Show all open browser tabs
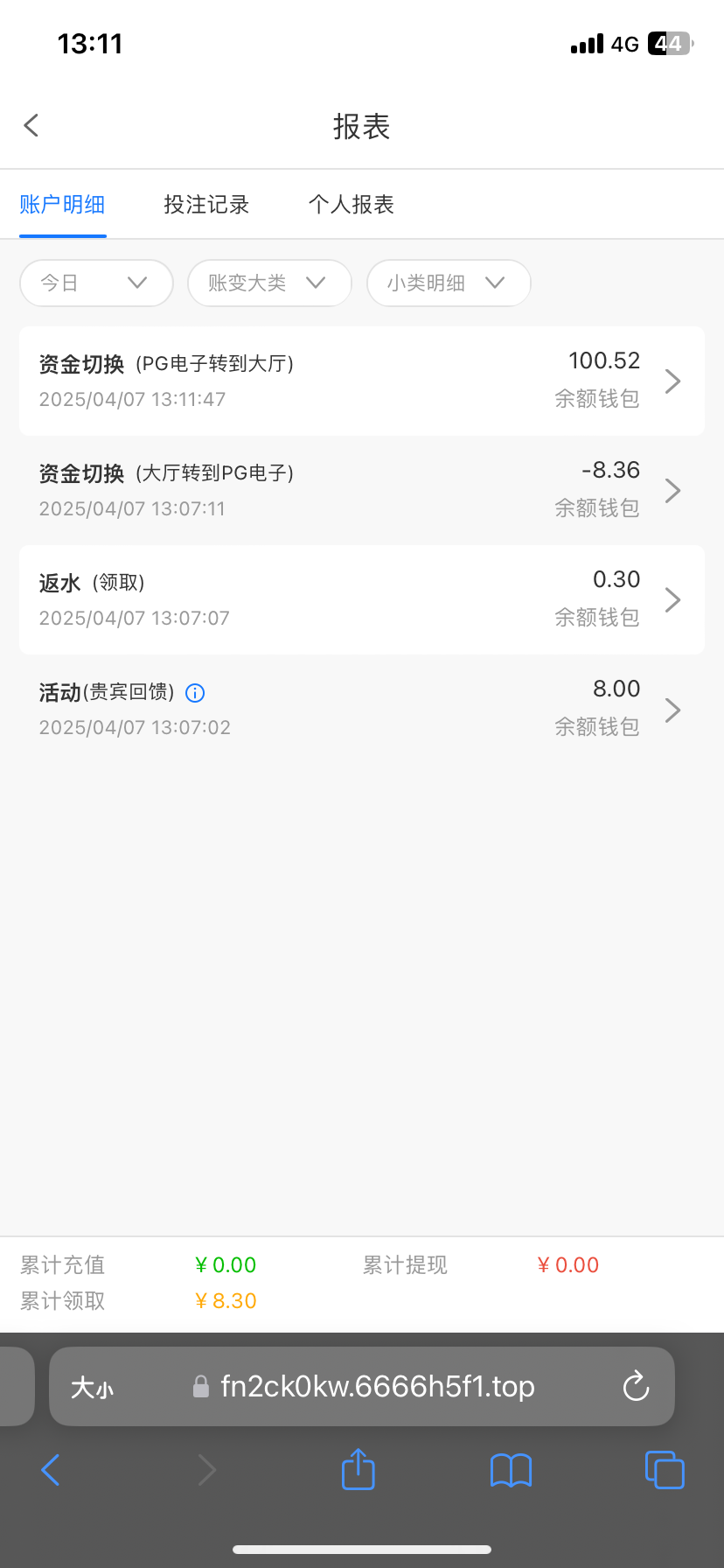The height and width of the screenshot is (1568, 724). [x=665, y=1470]
